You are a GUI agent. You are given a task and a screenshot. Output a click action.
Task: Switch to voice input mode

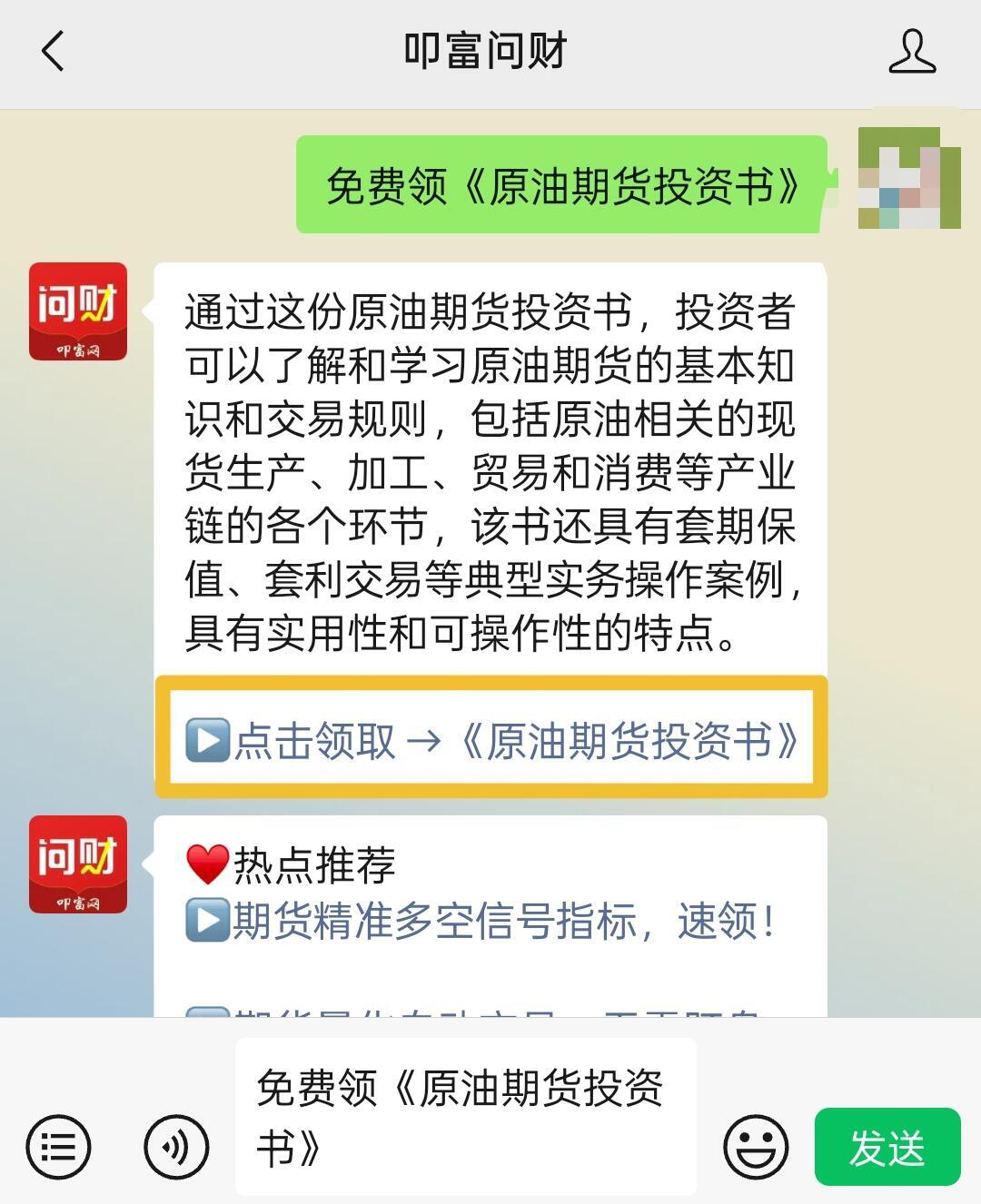175,1148
